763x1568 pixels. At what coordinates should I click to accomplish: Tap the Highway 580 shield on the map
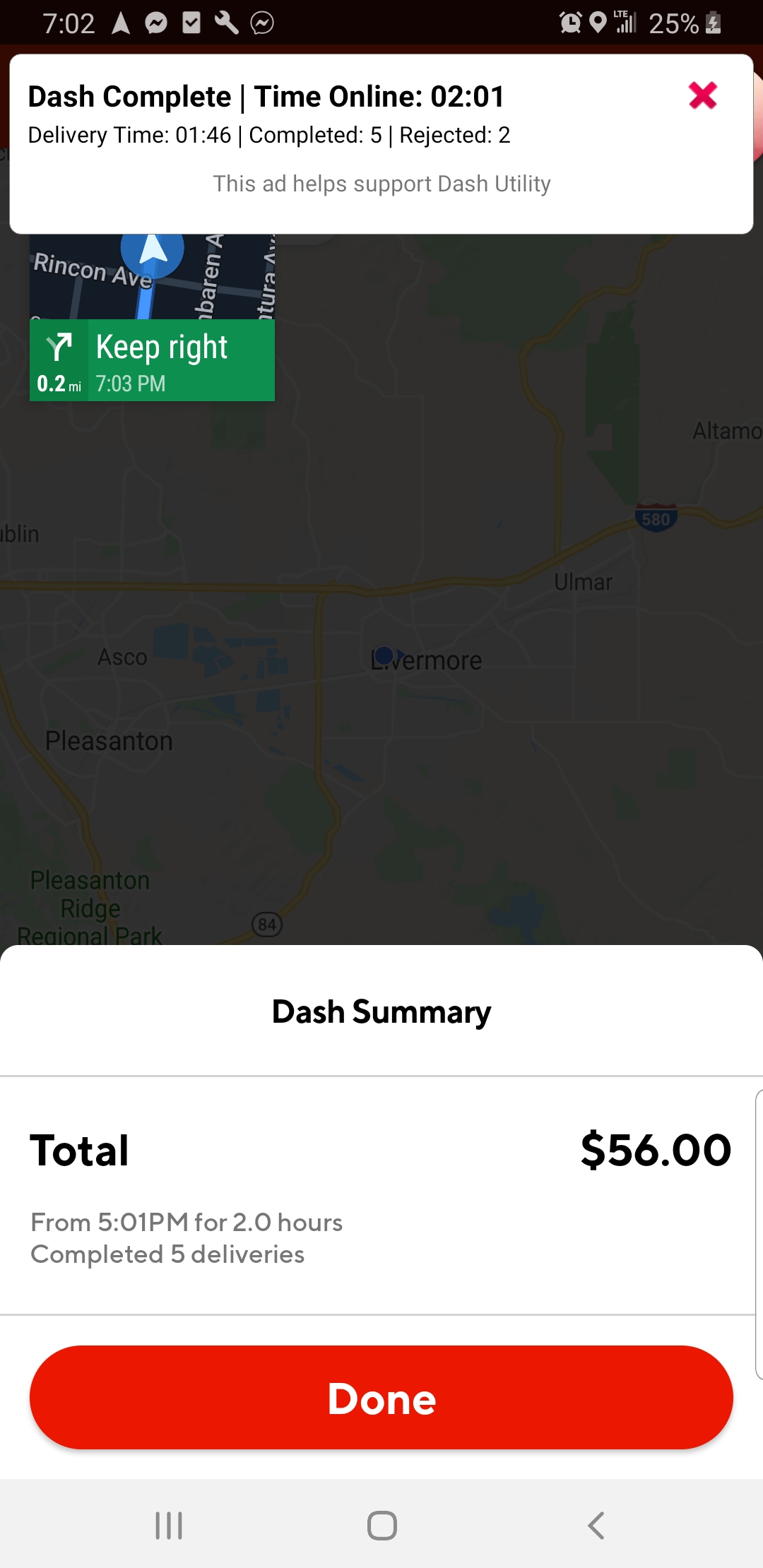(x=656, y=516)
